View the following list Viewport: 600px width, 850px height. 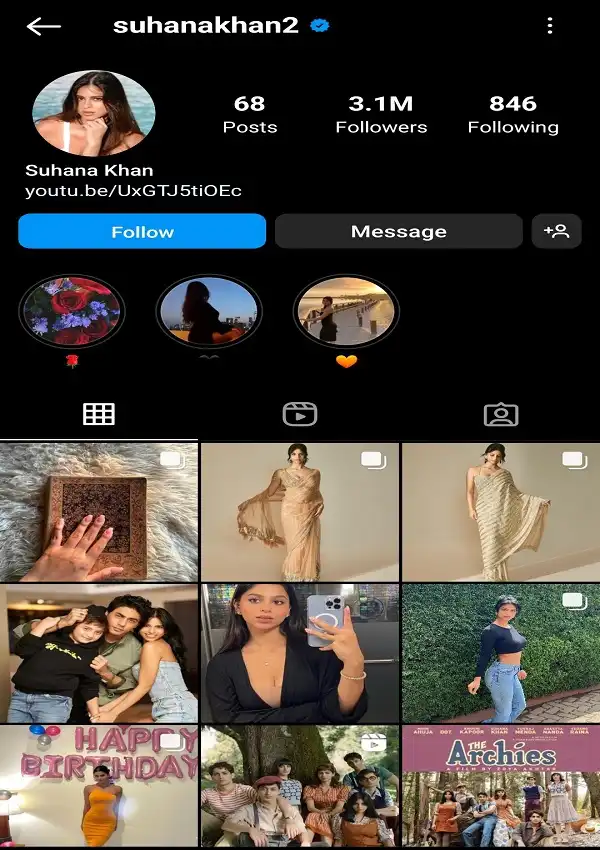click(513, 114)
